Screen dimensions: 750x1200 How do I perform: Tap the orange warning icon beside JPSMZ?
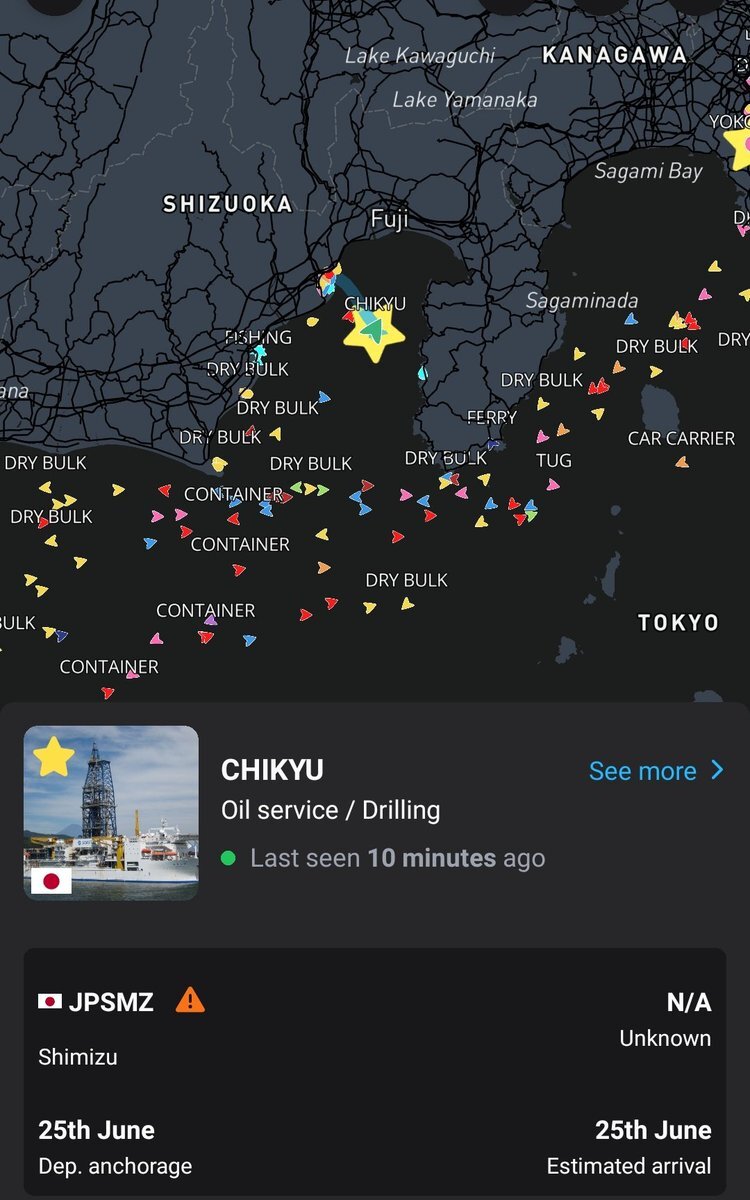pyautogui.click(x=190, y=1000)
